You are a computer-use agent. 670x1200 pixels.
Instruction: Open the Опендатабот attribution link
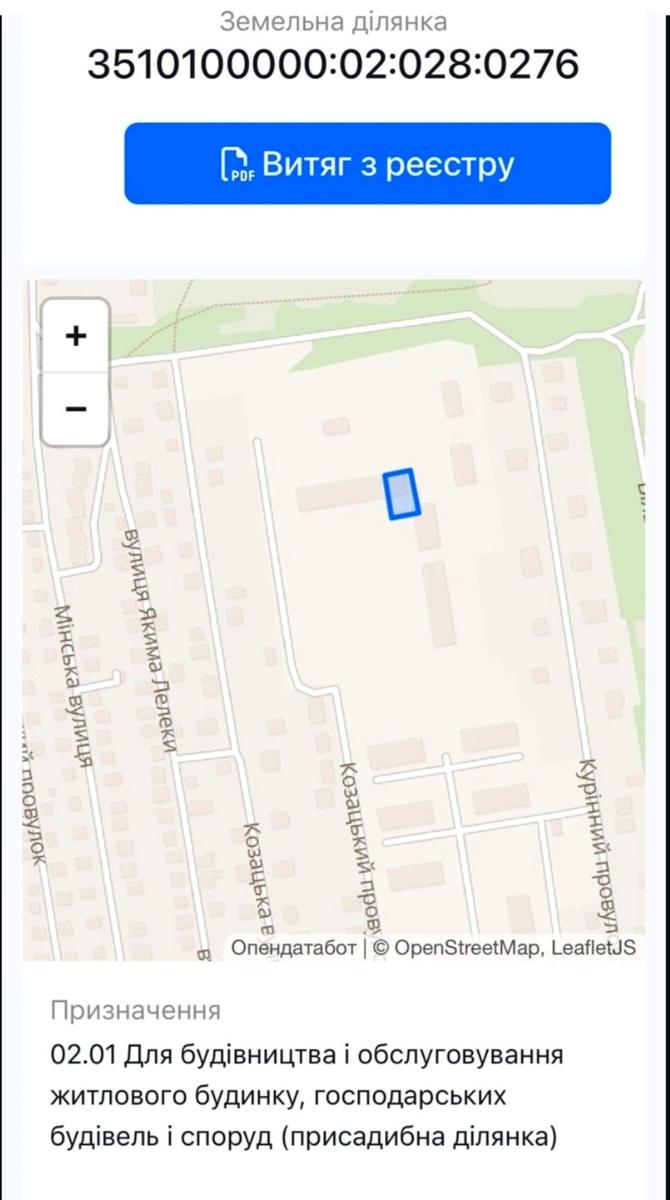tap(293, 947)
